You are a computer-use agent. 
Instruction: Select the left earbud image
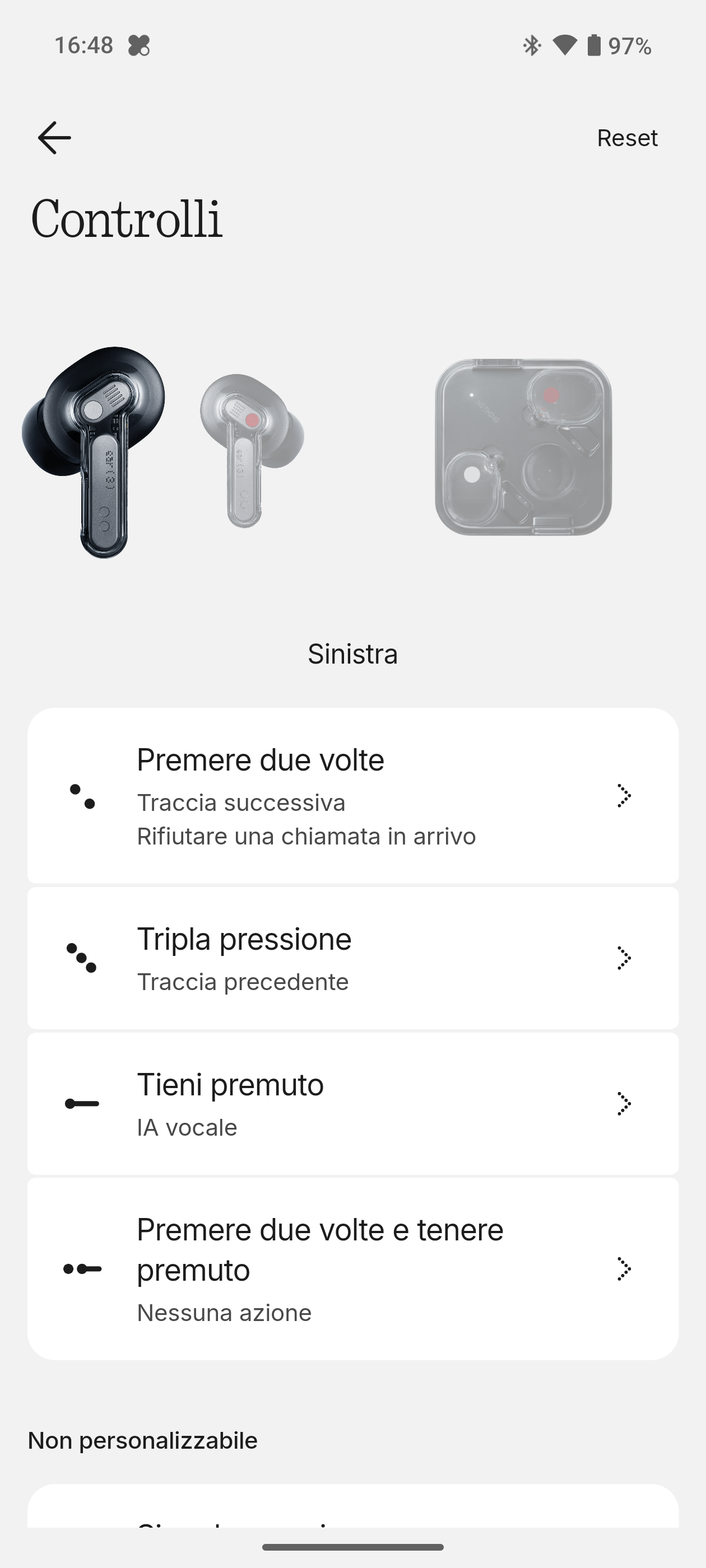pos(95,450)
